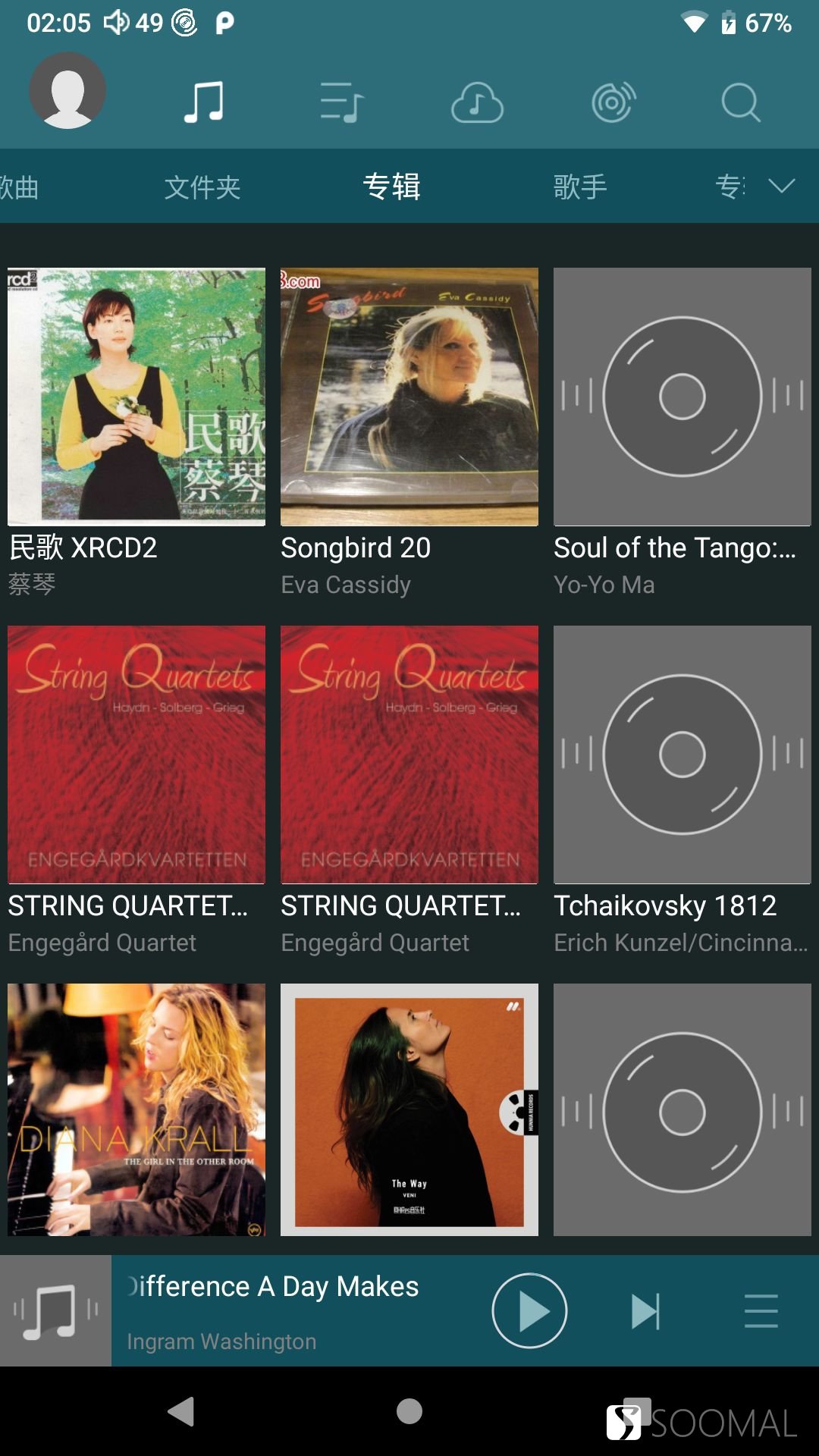Open the user profile avatar
819x1456 pixels.
click(67, 91)
